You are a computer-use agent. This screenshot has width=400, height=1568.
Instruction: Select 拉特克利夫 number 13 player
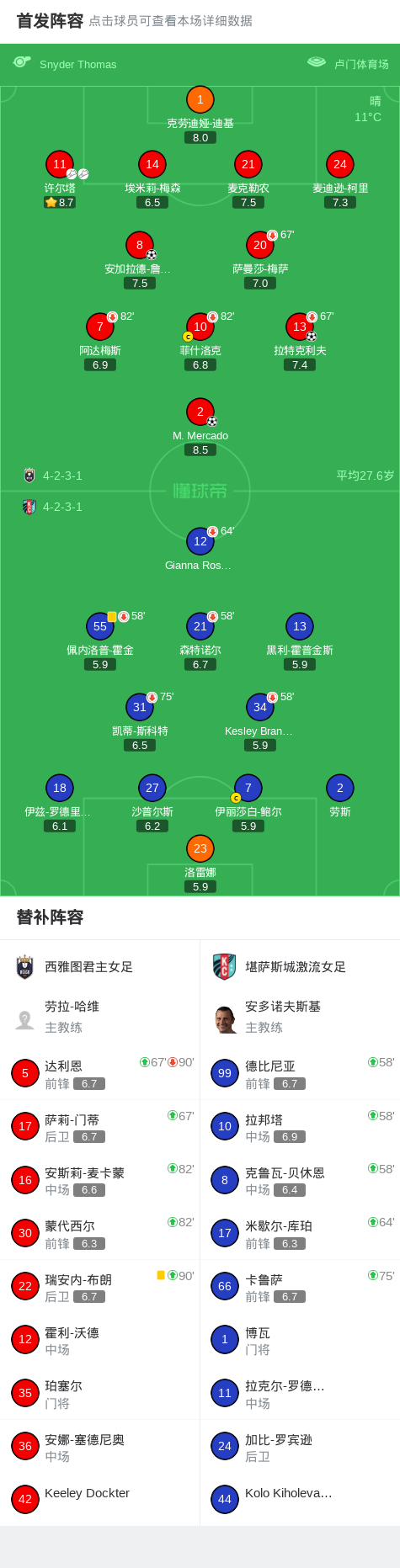(300, 327)
